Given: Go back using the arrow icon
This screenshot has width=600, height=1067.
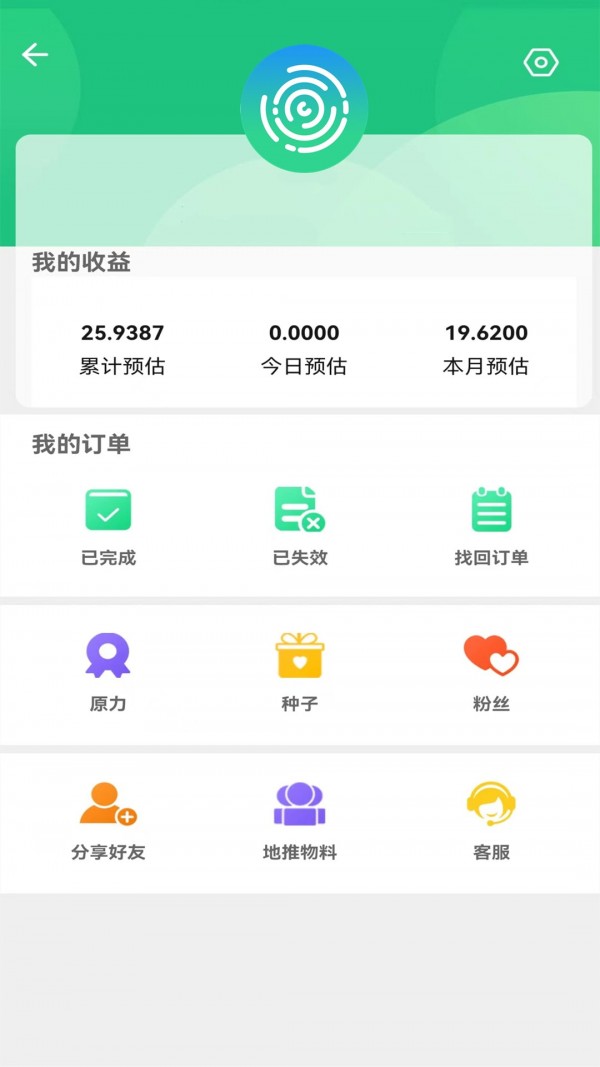Looking at the screenshot, I should [x=35, y=55].
